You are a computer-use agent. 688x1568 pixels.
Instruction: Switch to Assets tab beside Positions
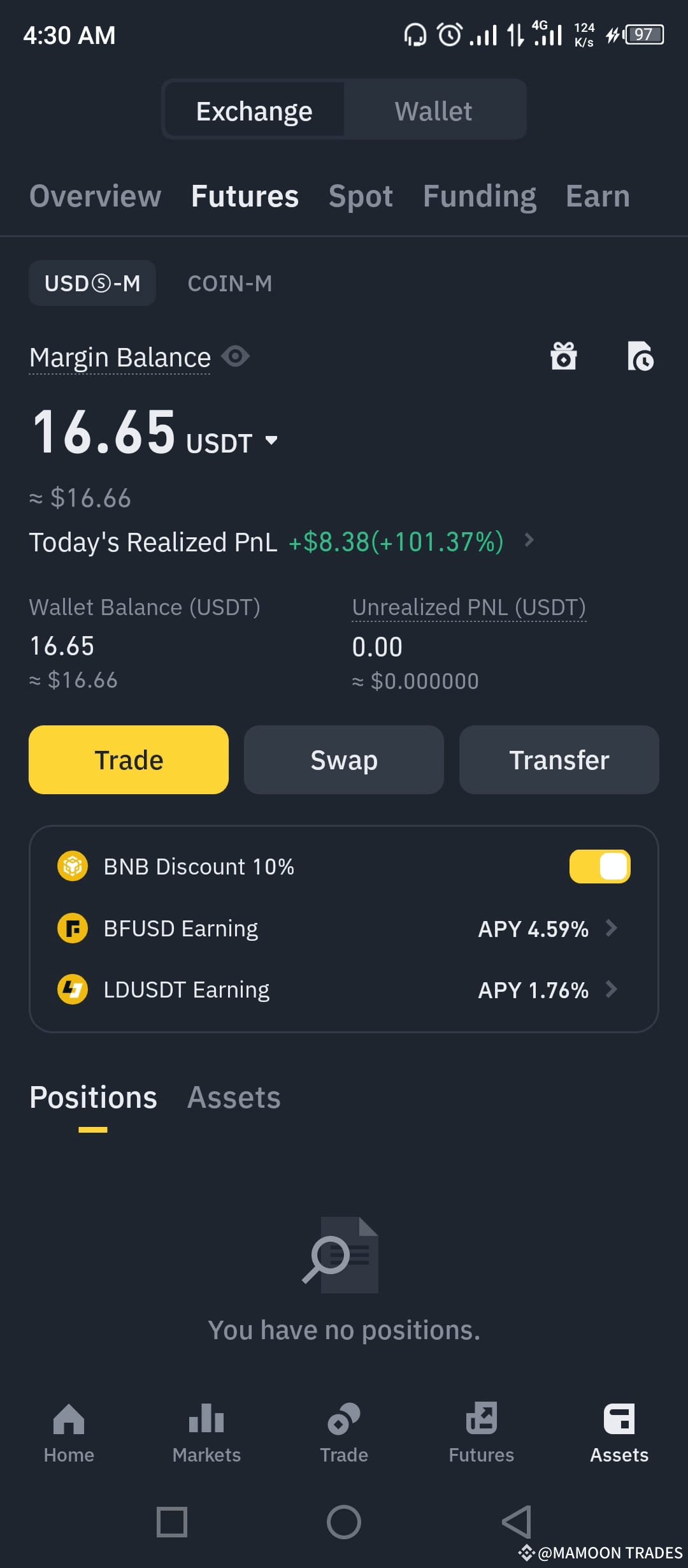pyautogui.click(x=234, y=1098)
